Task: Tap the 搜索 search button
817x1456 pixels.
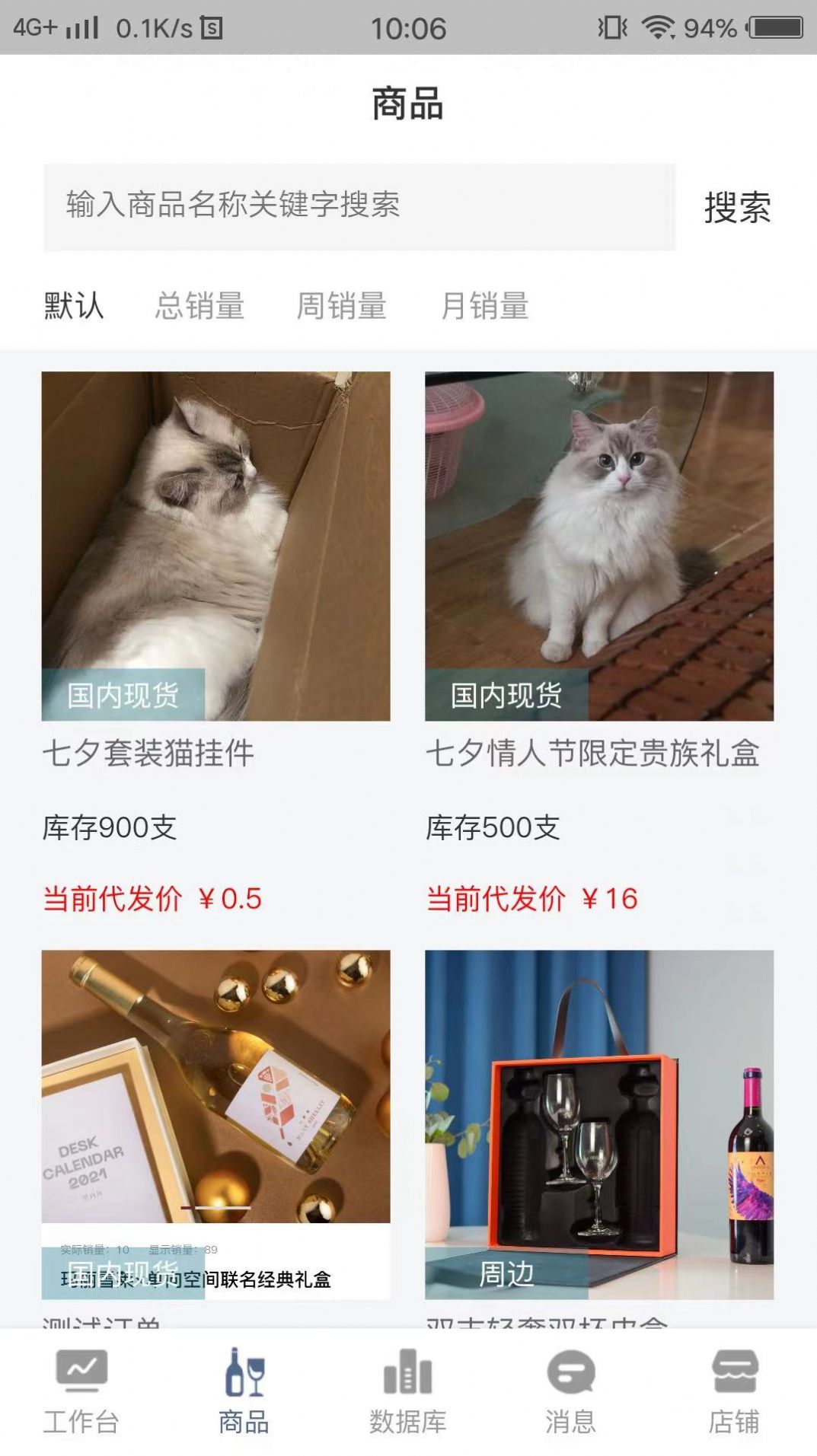Action: click(x=736, y=208)
